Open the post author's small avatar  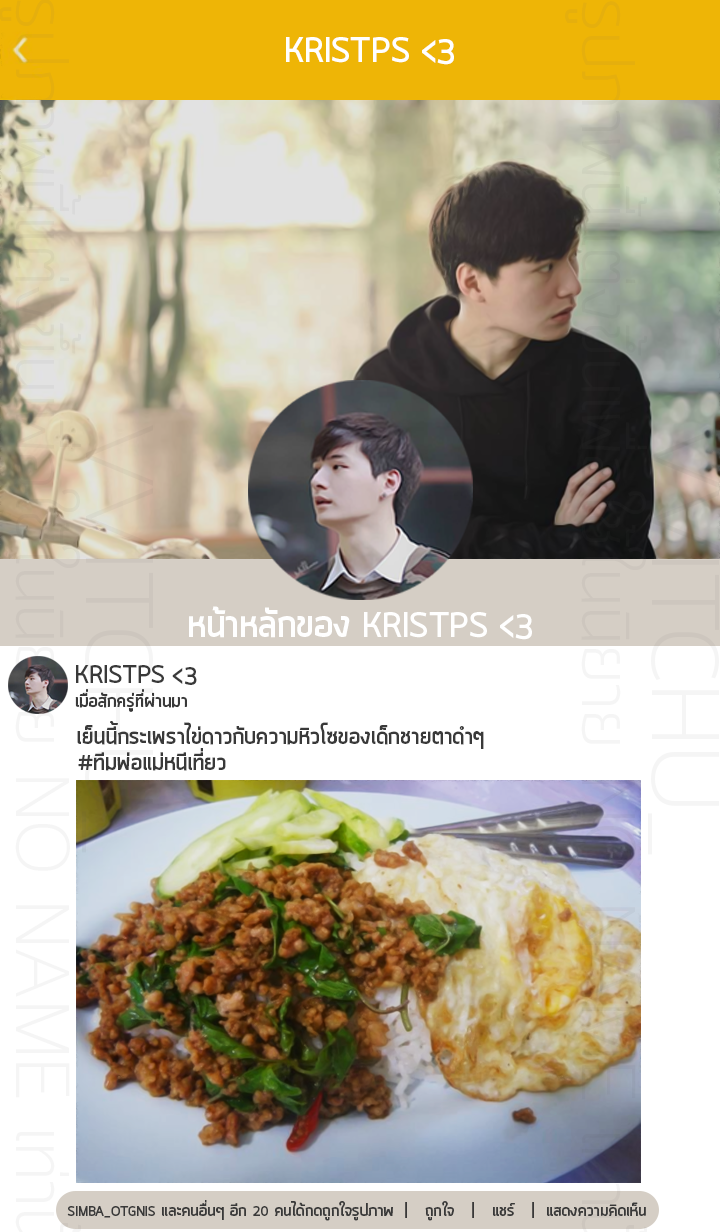[38, 685]
